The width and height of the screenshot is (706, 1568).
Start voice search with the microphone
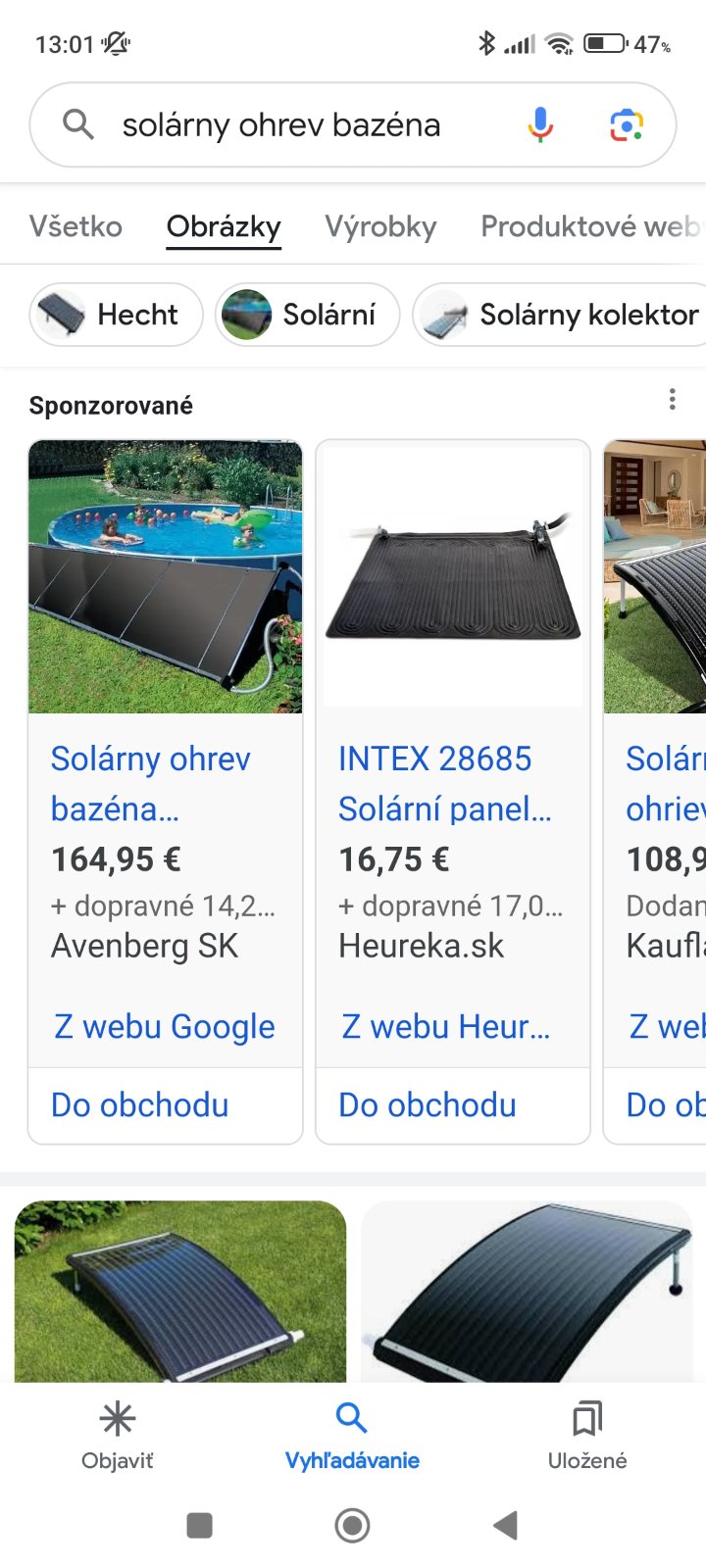539,125
